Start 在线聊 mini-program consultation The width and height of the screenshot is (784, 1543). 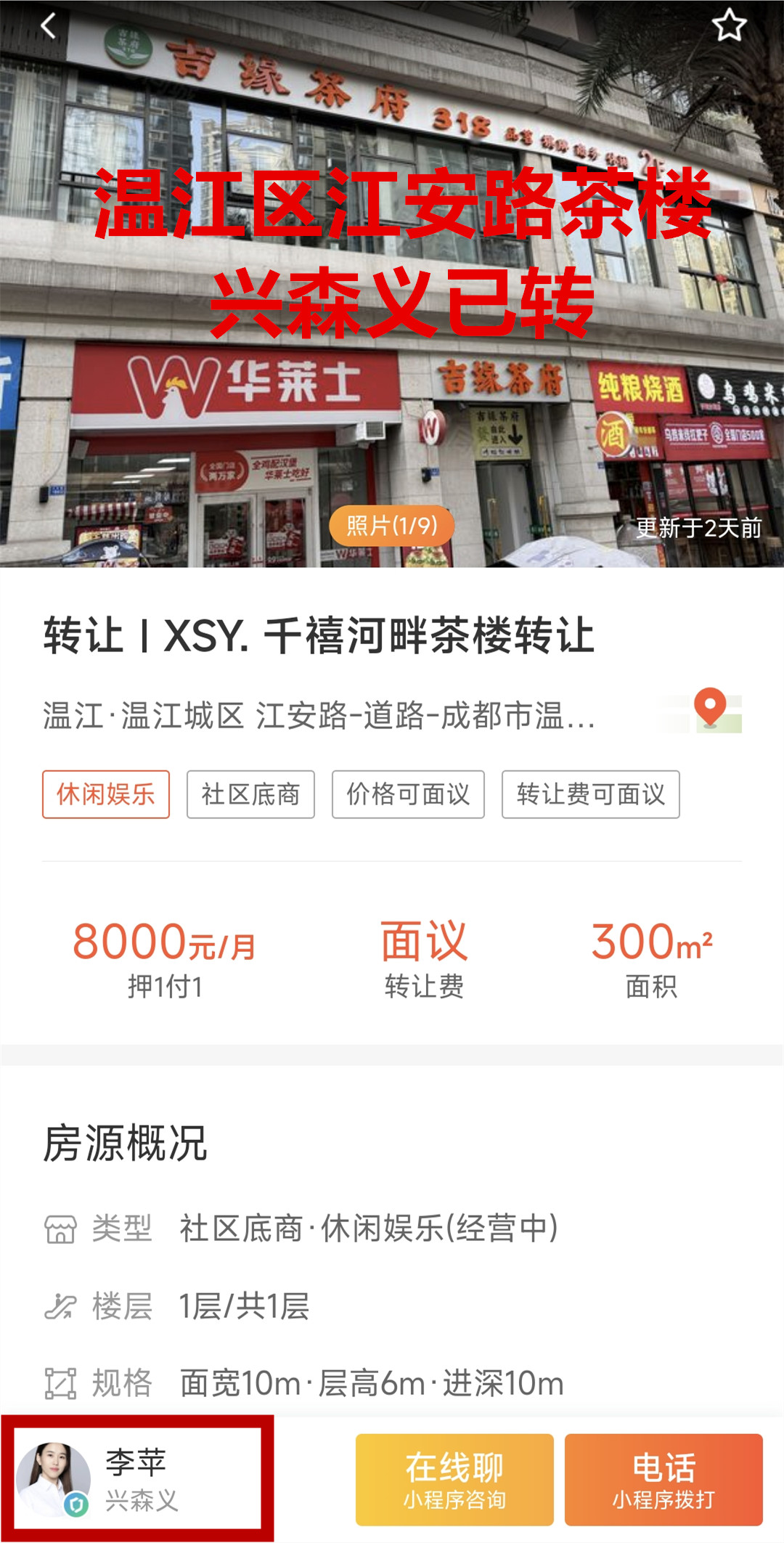(x=454, y=1479)
